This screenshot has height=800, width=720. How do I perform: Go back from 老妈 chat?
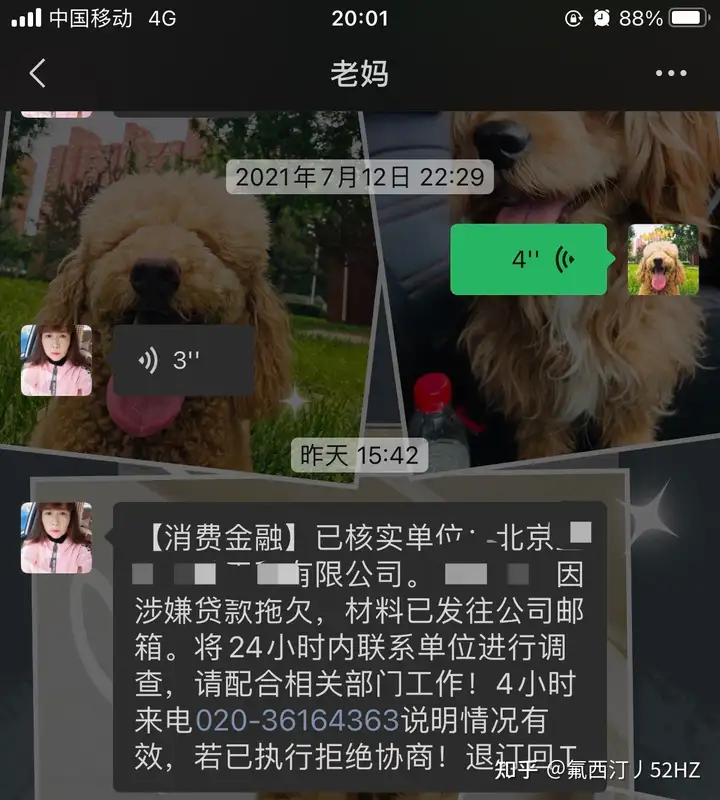click(x=38, y=73)
